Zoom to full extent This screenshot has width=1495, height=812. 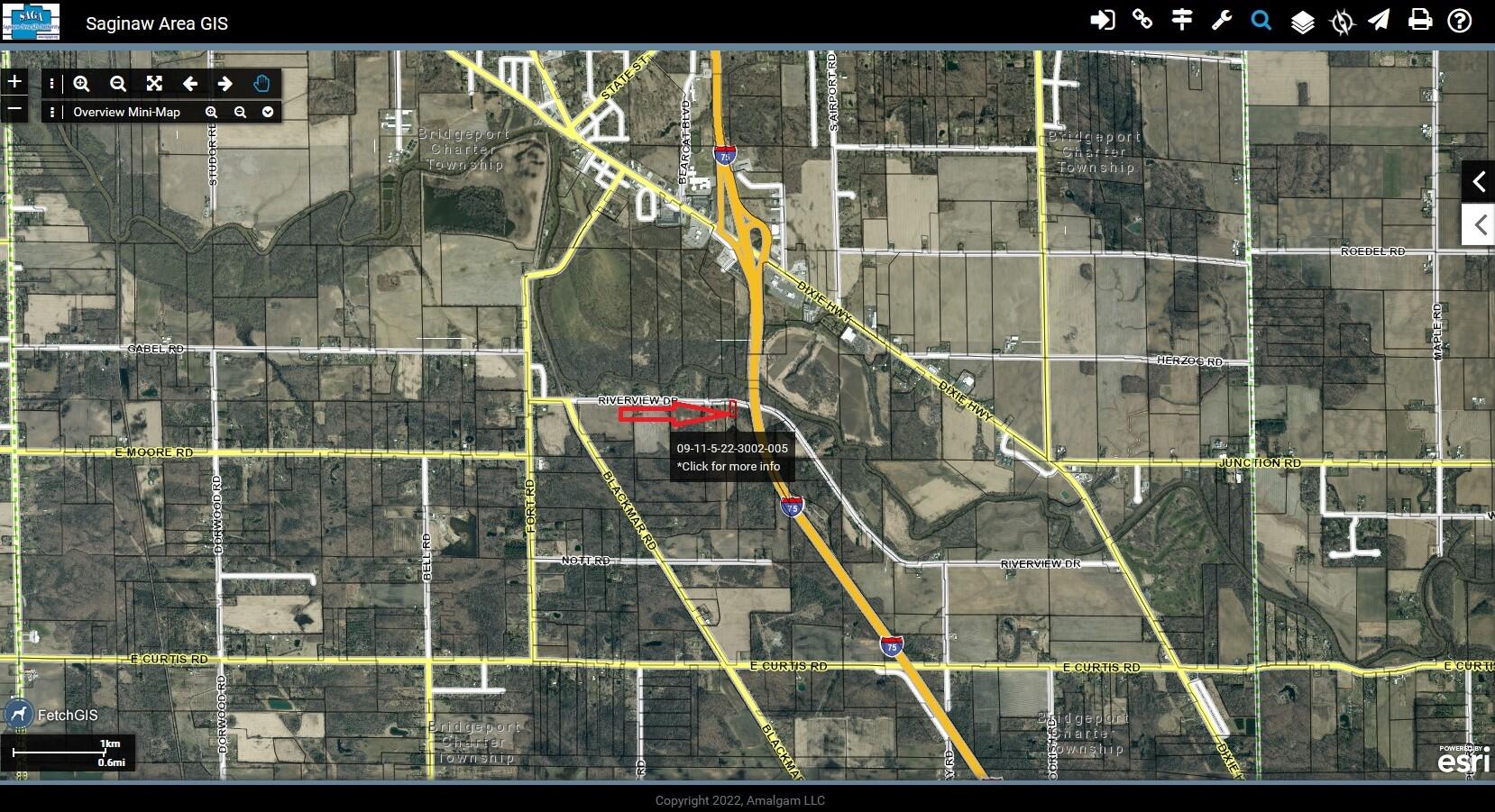coord(154,84)
